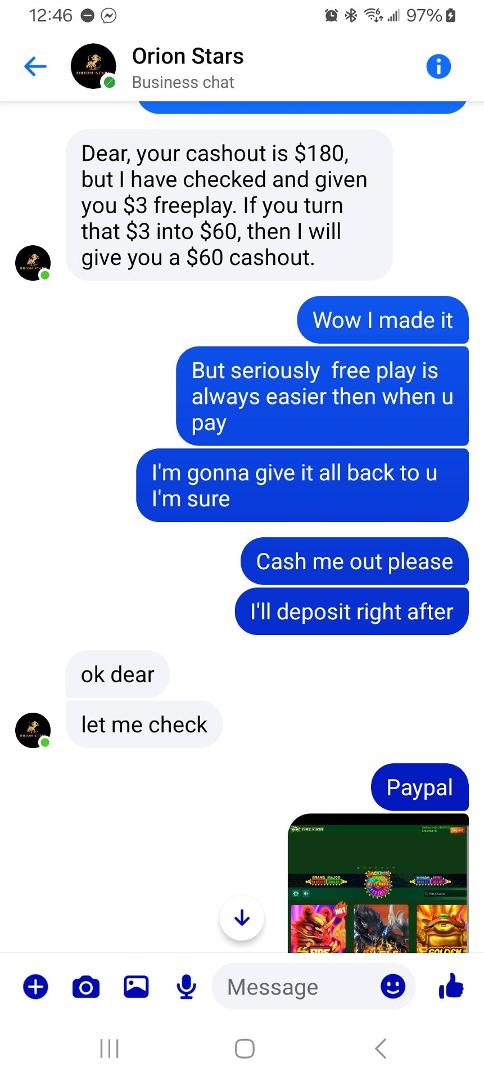Open the plus attachments menu
The image size is (484, 1080).
(36, 987)
